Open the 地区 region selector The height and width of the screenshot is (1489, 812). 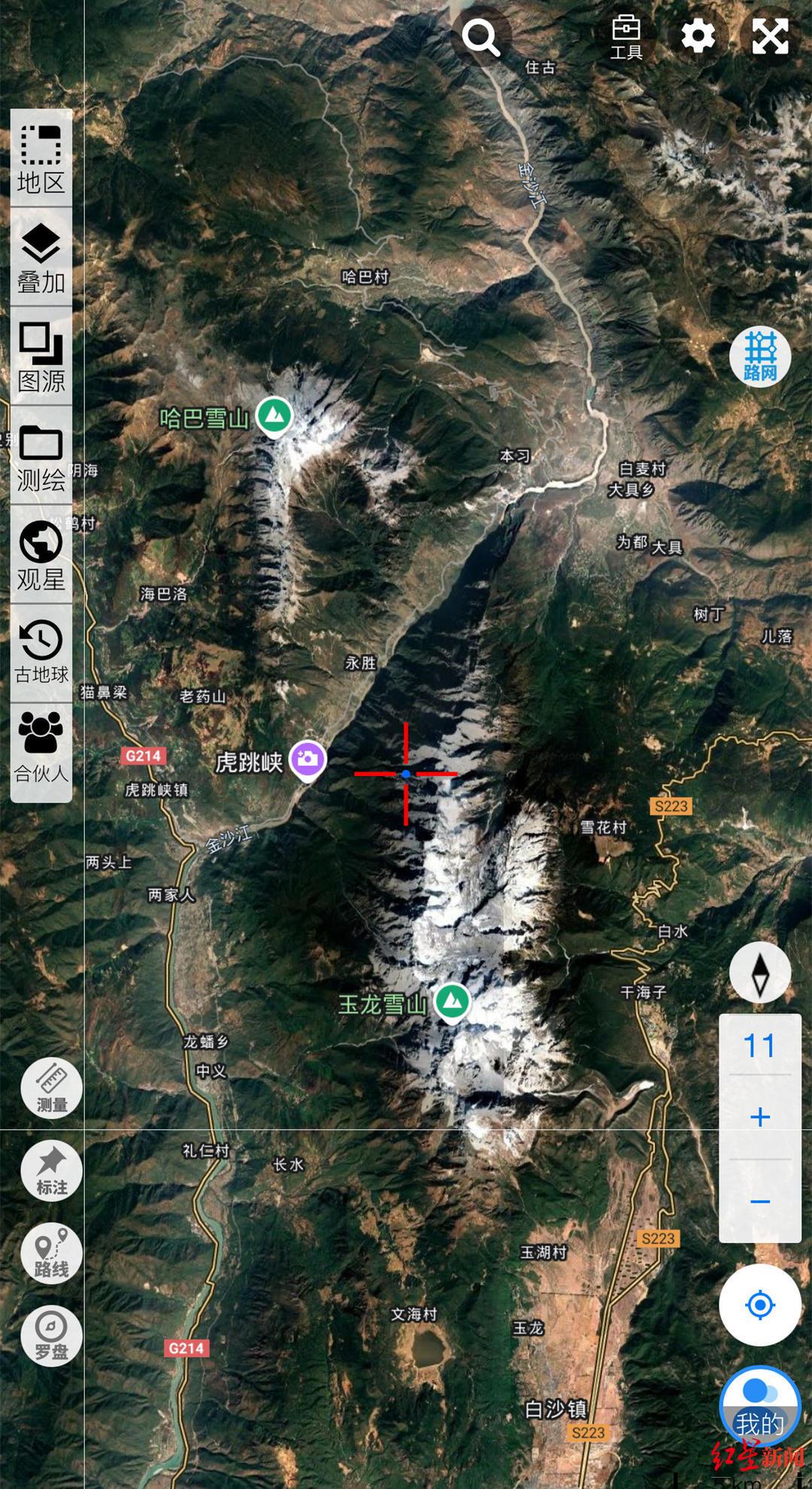coord(41,159)
